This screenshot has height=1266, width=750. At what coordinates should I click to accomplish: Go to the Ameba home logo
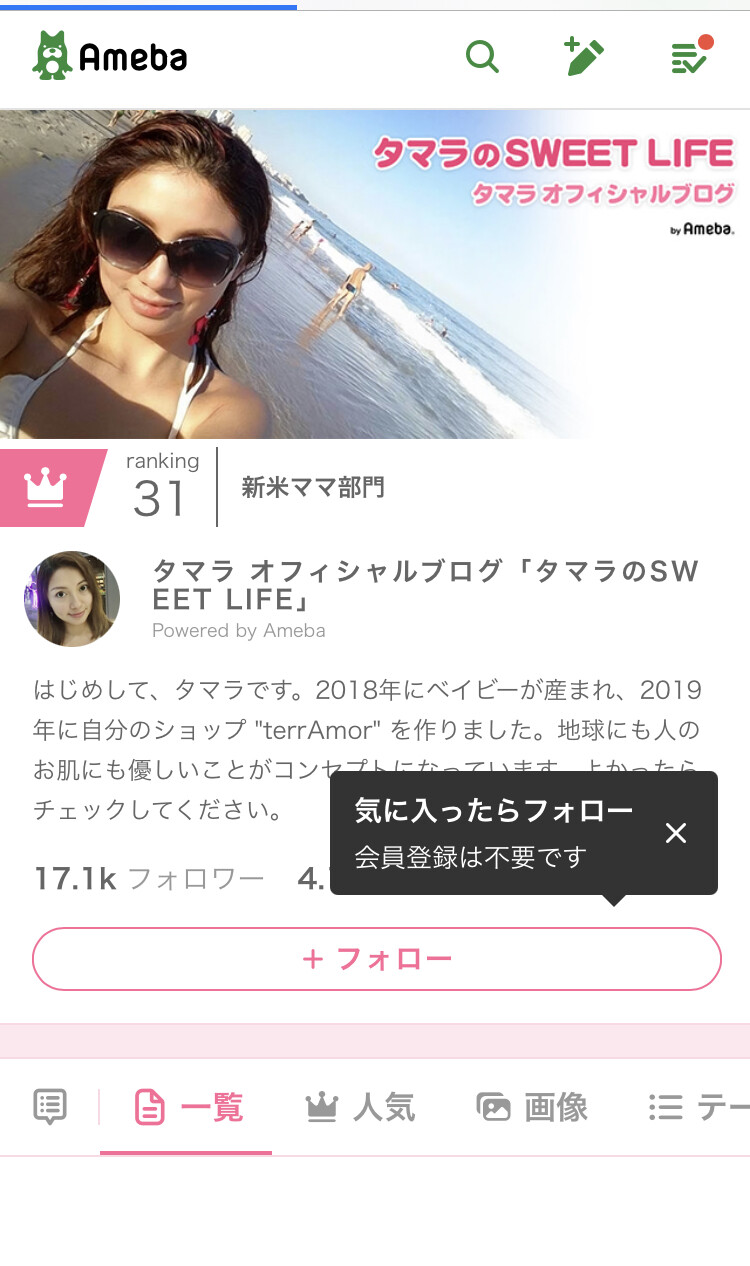point(110,57)
